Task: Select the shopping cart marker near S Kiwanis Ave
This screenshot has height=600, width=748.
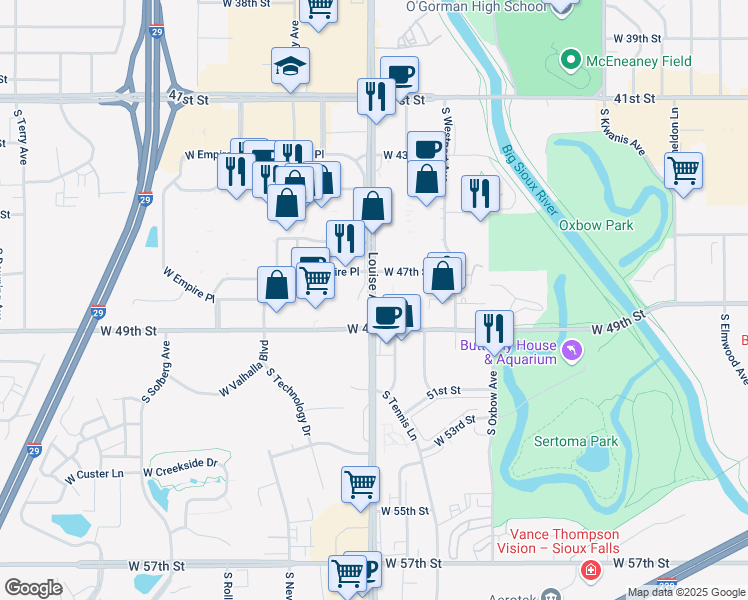Action: click(x=683, y=171)
